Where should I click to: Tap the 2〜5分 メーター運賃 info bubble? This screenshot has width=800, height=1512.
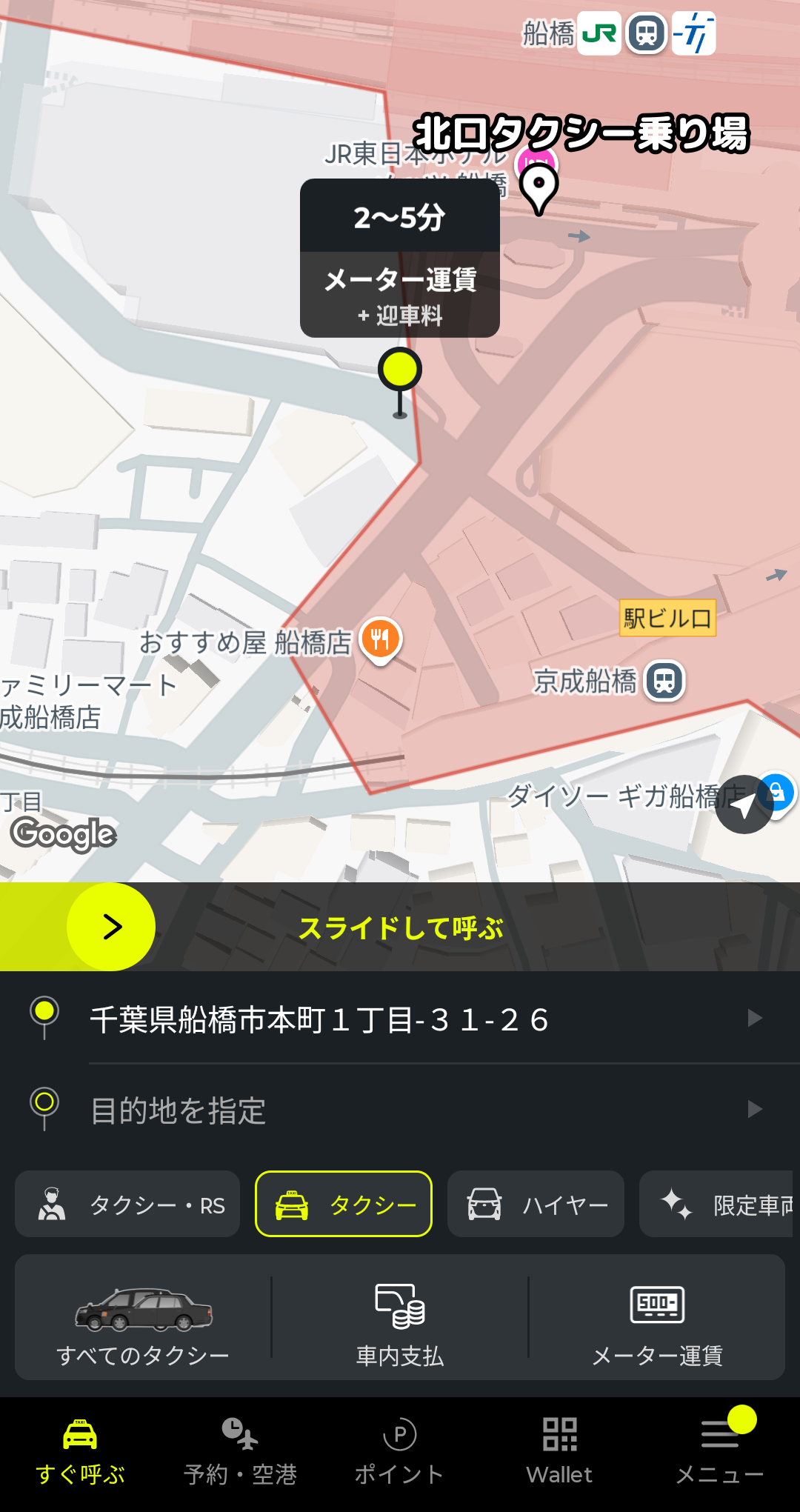point(400,258)
